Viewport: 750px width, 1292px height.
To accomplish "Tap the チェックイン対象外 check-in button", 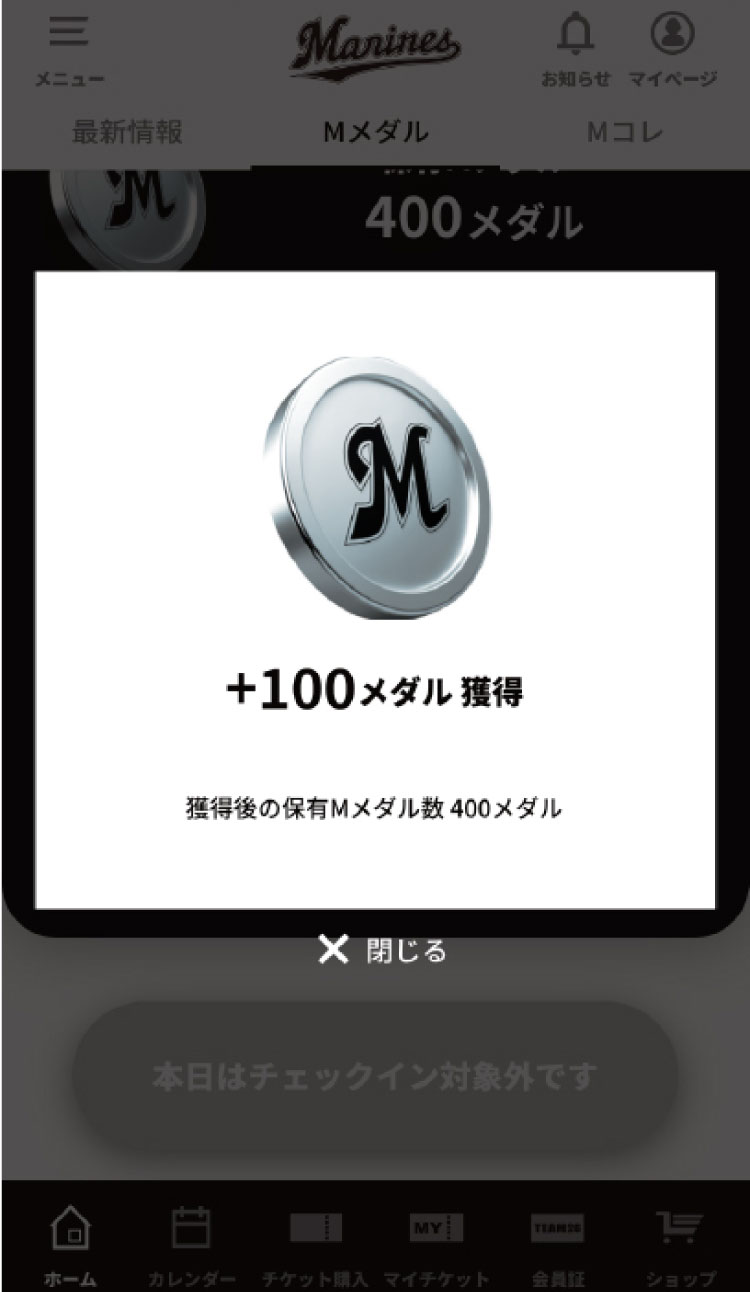I will click(374, 1073).
